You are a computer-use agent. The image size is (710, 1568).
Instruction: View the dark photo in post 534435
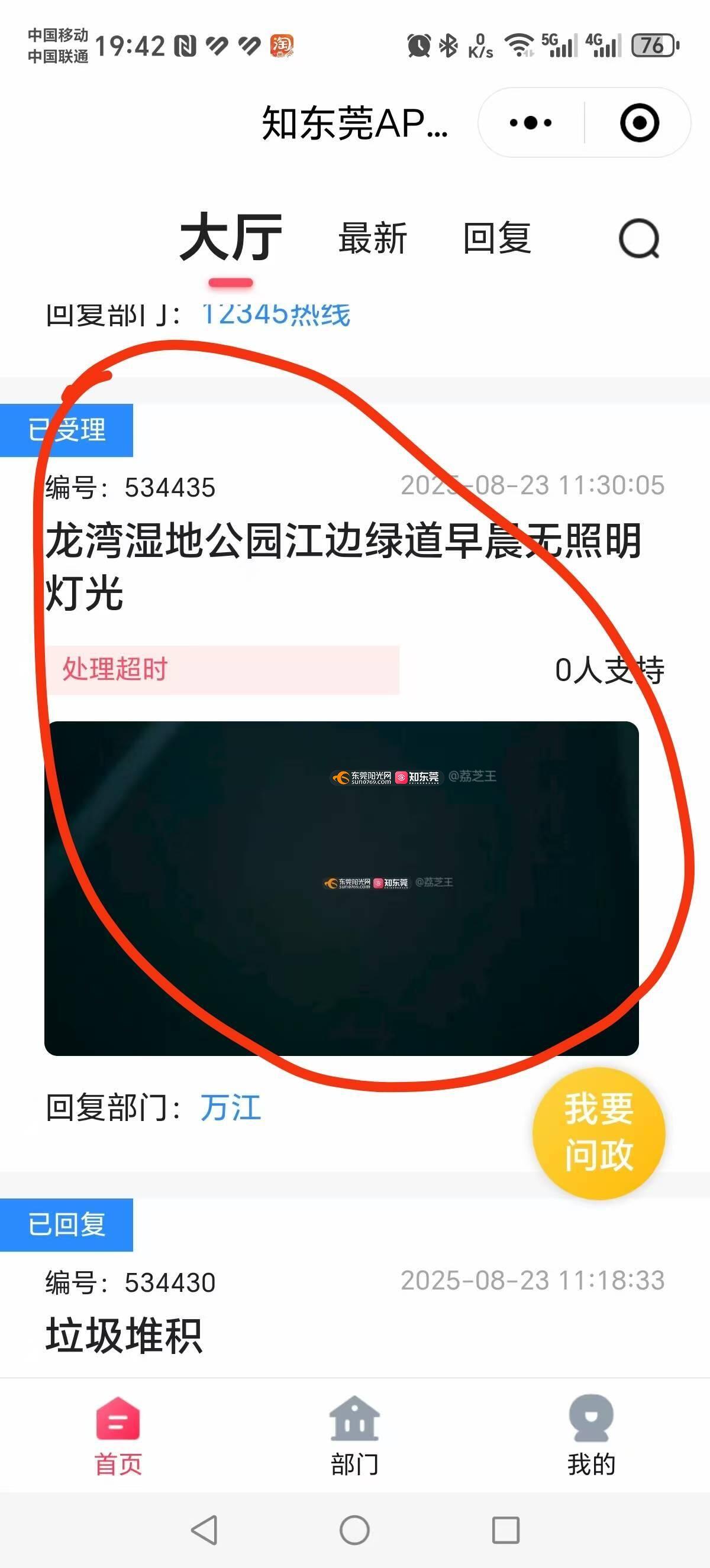point(341,889)
